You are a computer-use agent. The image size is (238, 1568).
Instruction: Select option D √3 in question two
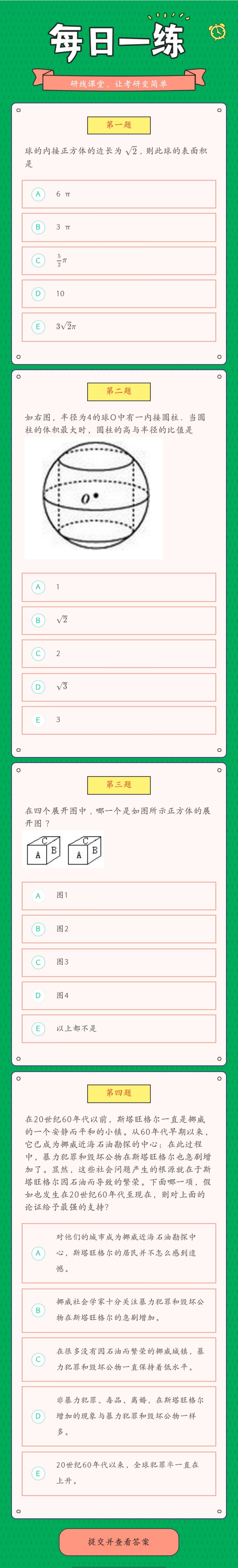(x=119, y=687)
